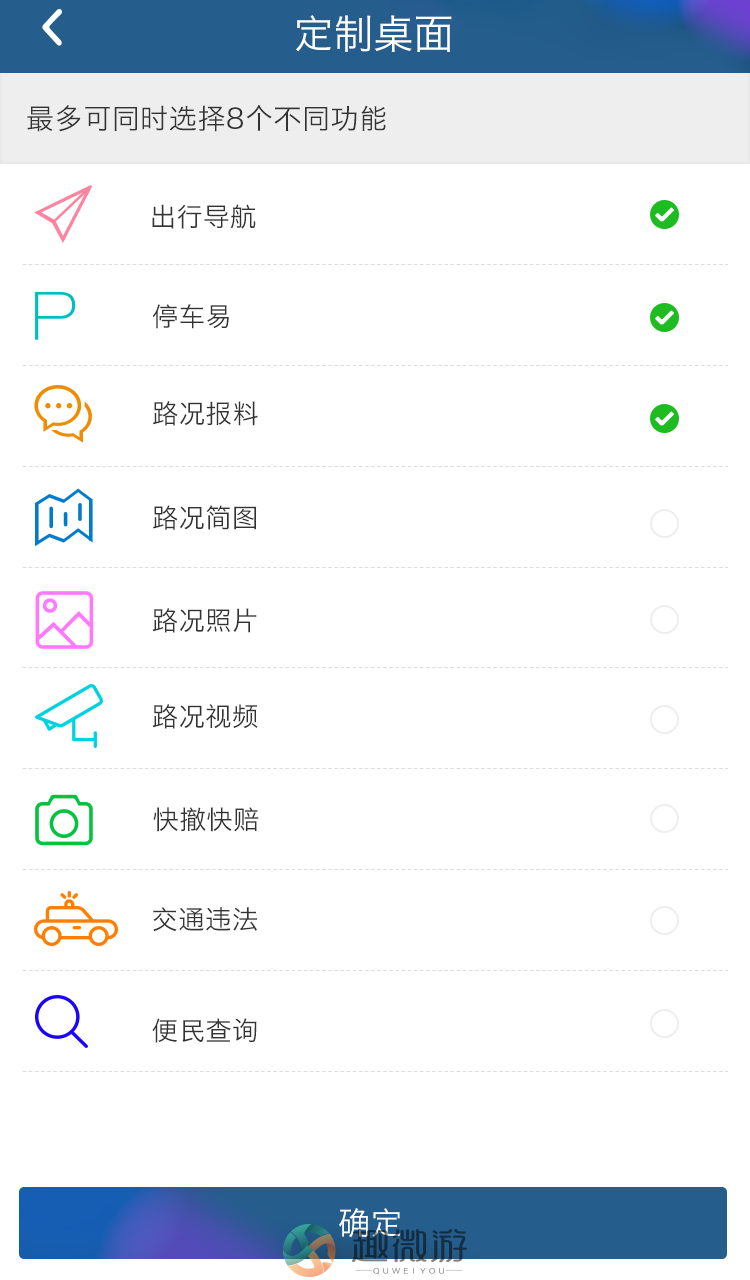Confirm selection with 确定 button

click(x=373, y=1222)
